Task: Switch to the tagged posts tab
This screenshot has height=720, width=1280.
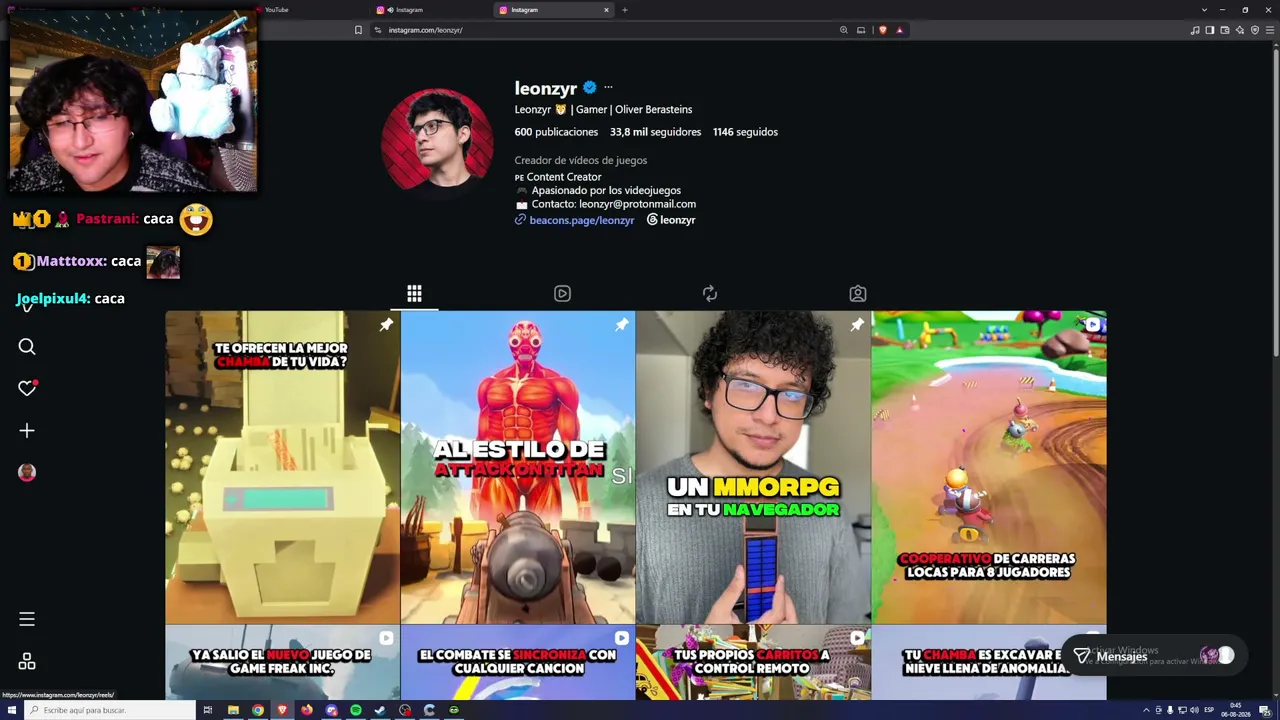Action: 858,293
